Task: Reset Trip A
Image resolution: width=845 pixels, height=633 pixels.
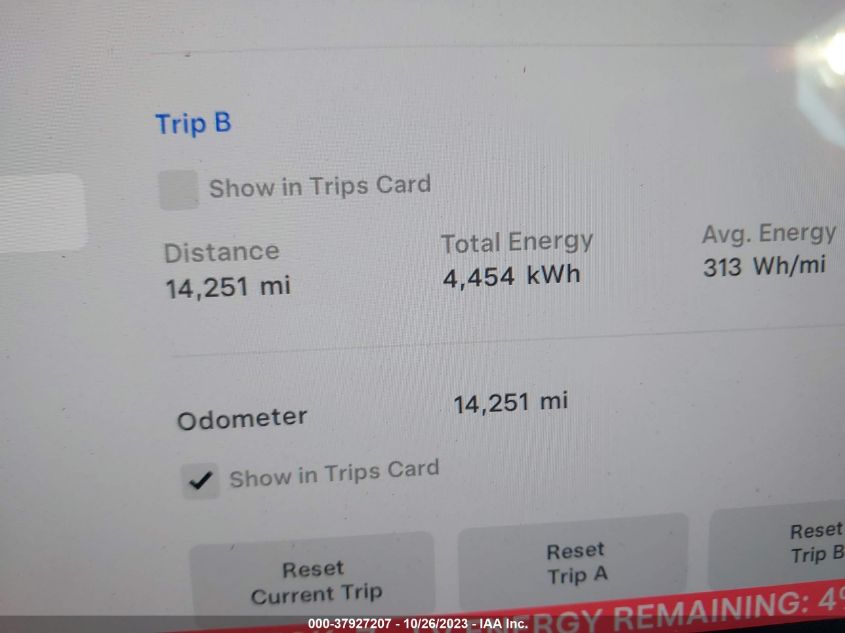Action: 575,563
